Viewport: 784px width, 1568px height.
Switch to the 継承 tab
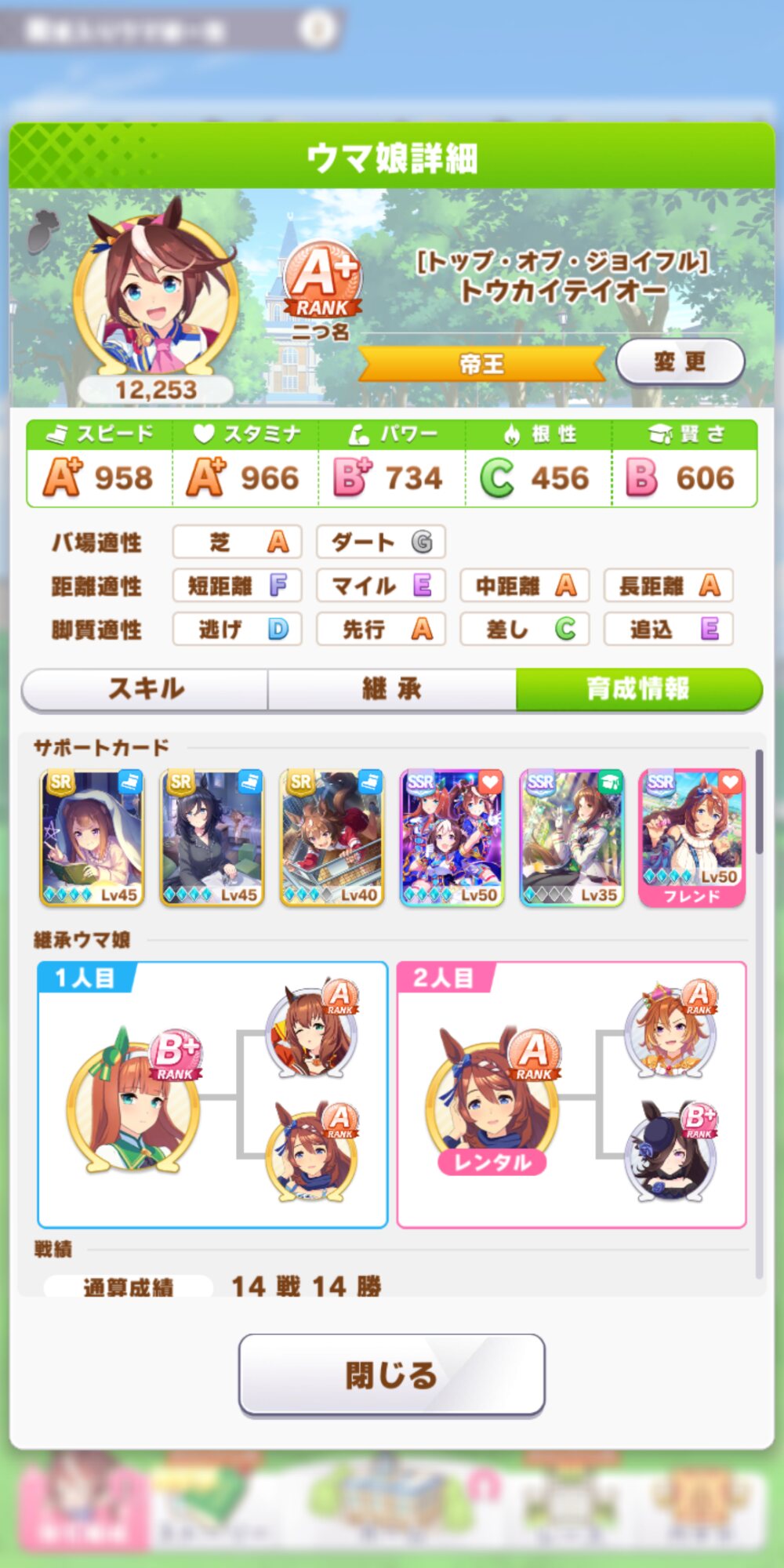391,689
